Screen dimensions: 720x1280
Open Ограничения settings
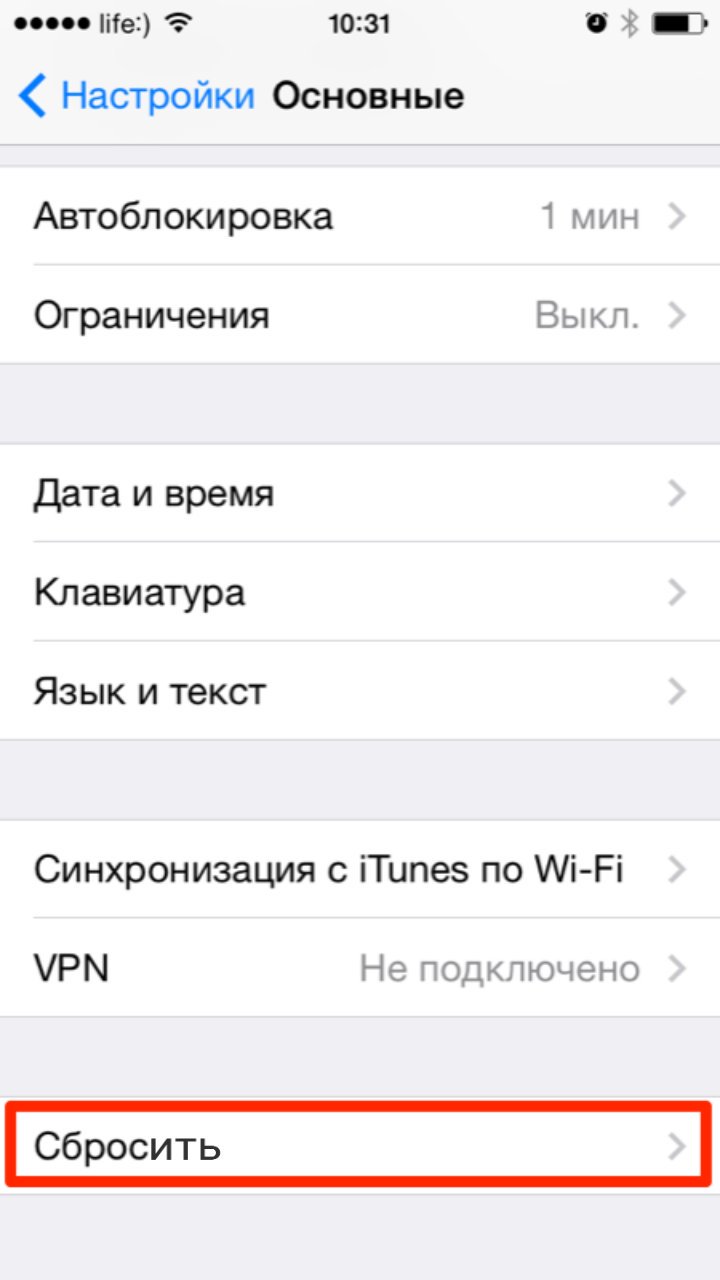[360, 315]
